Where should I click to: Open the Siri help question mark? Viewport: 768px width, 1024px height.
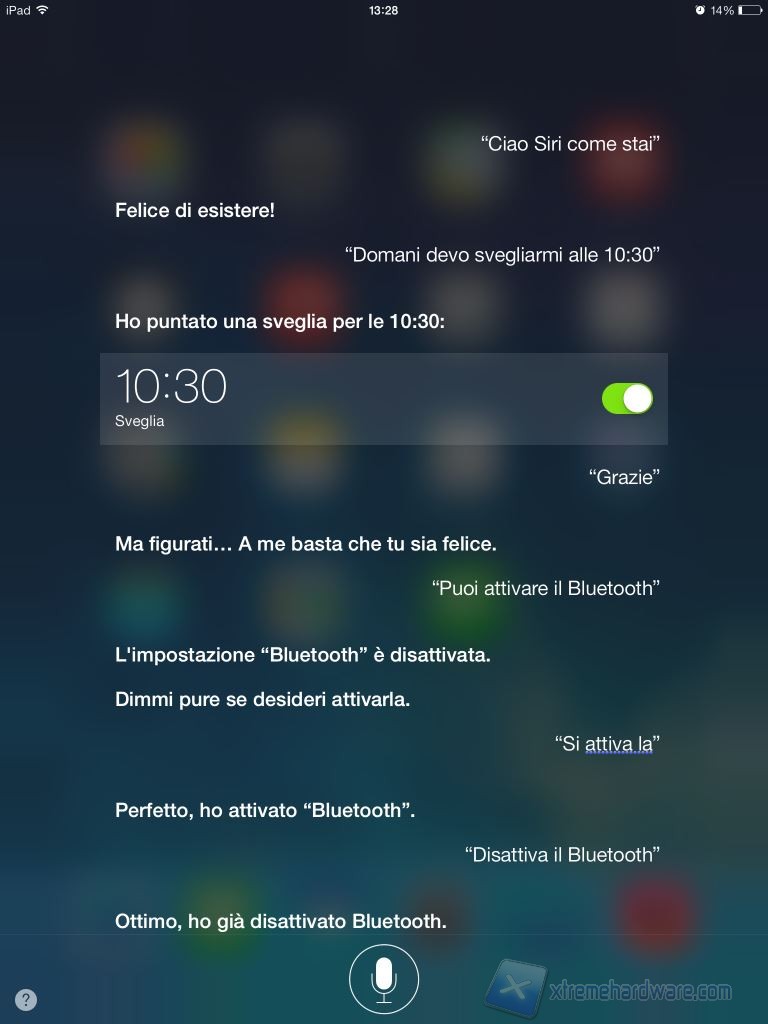point(27,999)
